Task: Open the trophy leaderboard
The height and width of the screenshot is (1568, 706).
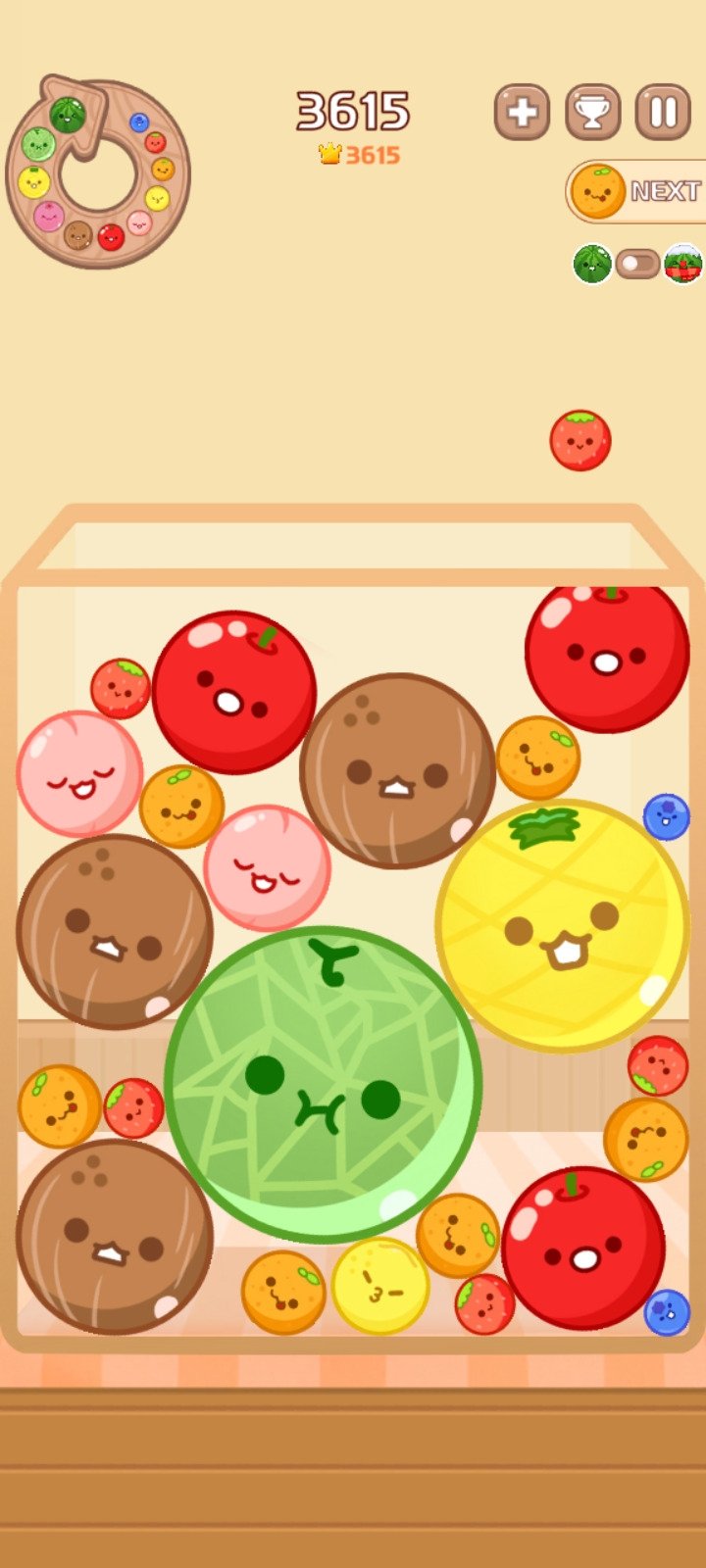Action: (x=592, y=113)
